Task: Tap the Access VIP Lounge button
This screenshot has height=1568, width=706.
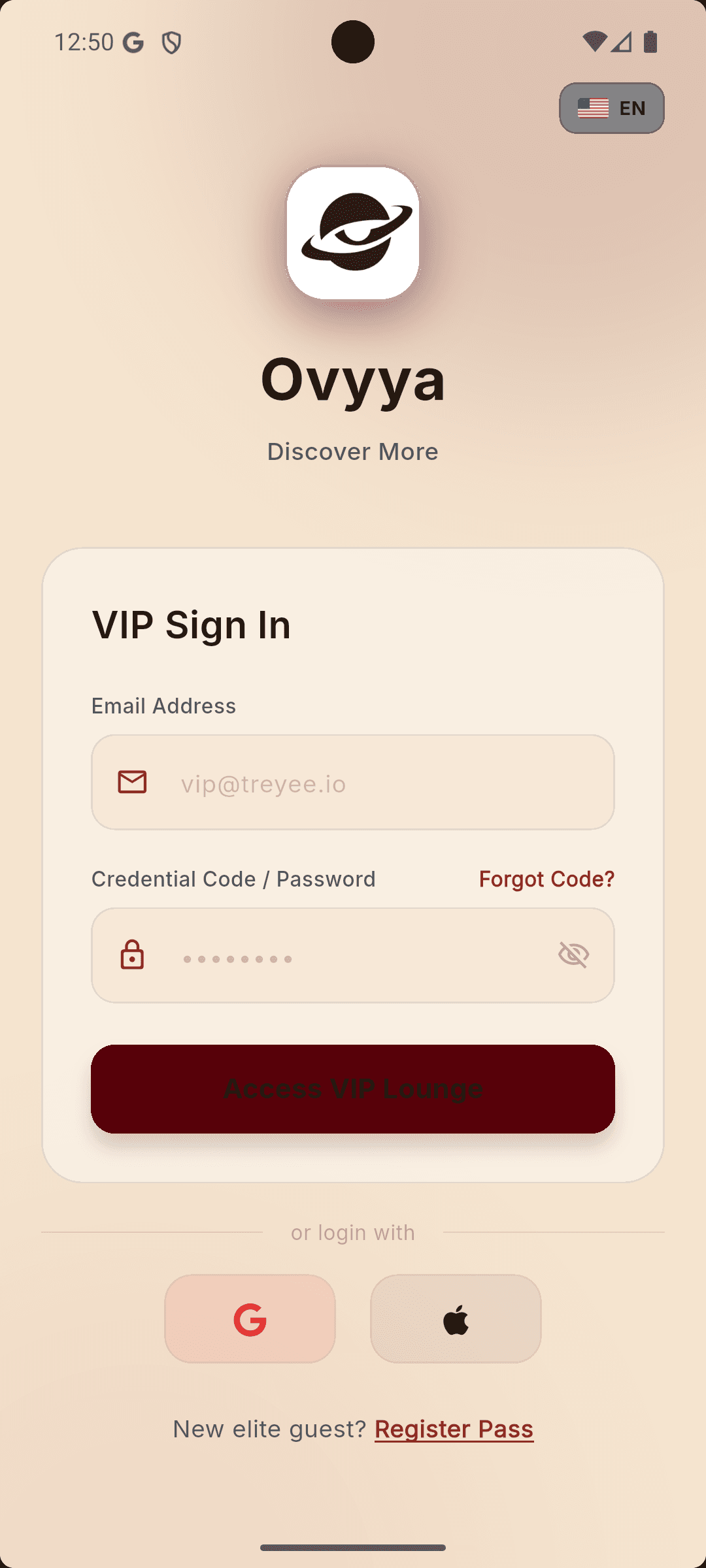Action: [353, 1089]
